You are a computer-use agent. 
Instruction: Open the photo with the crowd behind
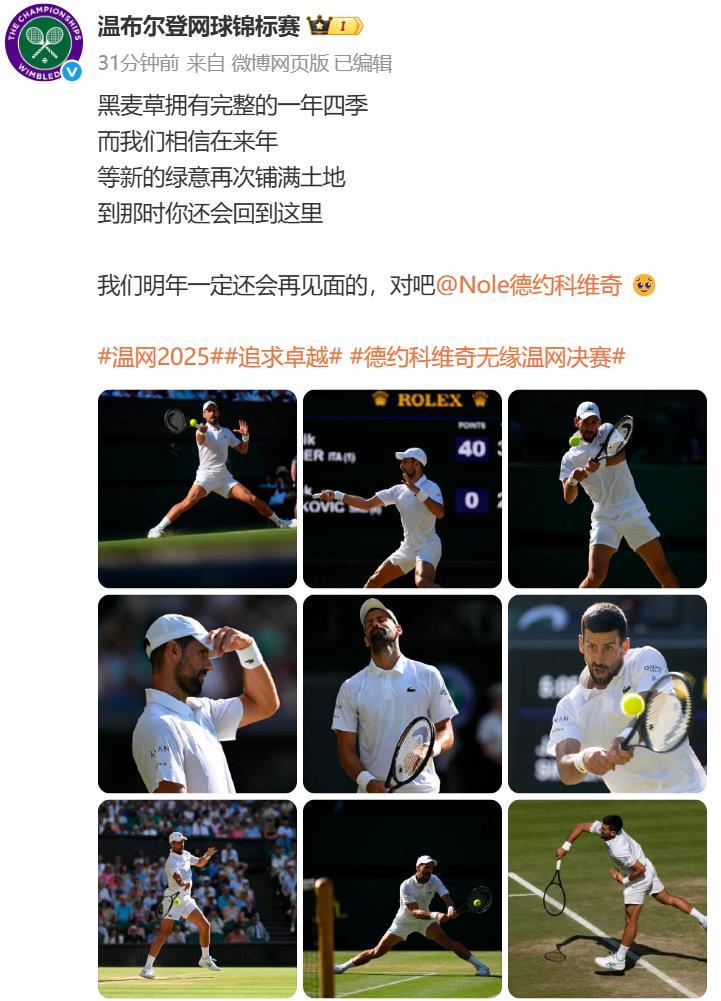coord(197,898)
